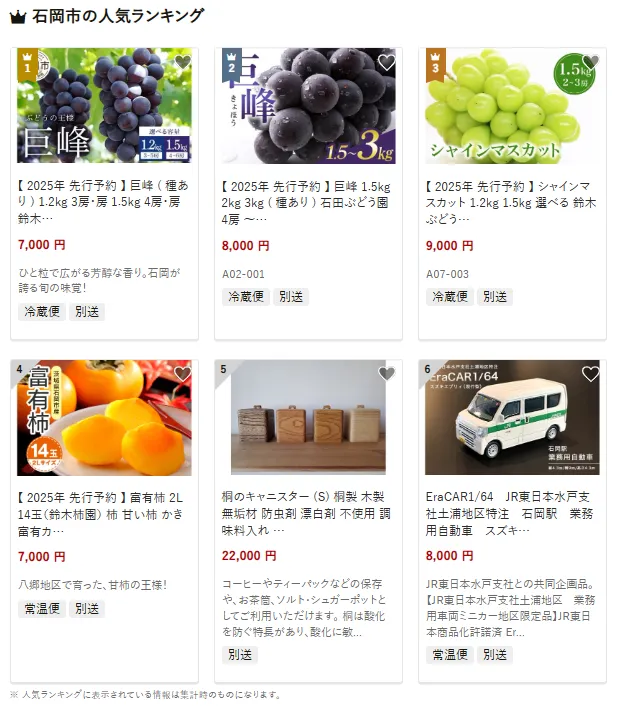Open the 桐のキャニスター 22,000円 product card
Image resolution: width=621 pixels, height=712 pixels.
pos(308,512)
